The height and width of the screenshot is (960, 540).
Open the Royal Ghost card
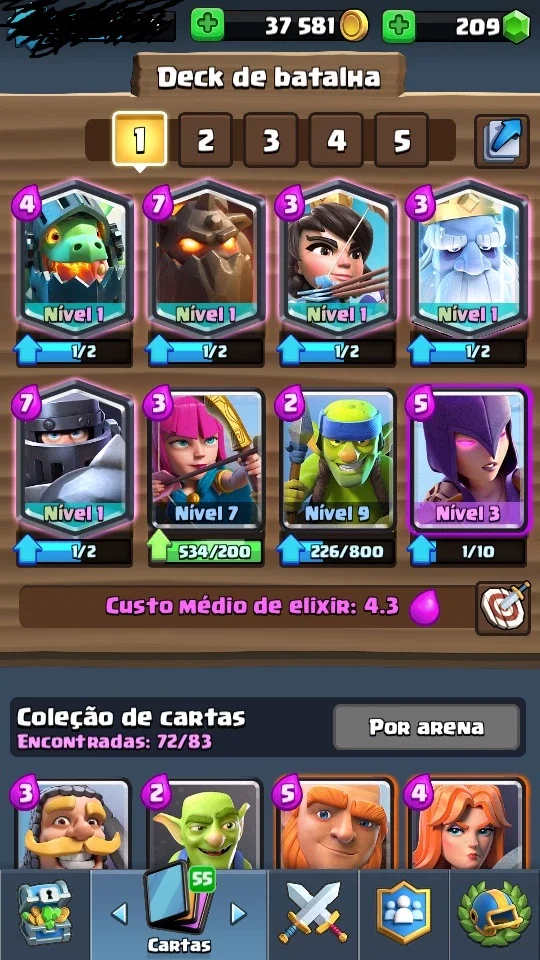tap(469, 259)
